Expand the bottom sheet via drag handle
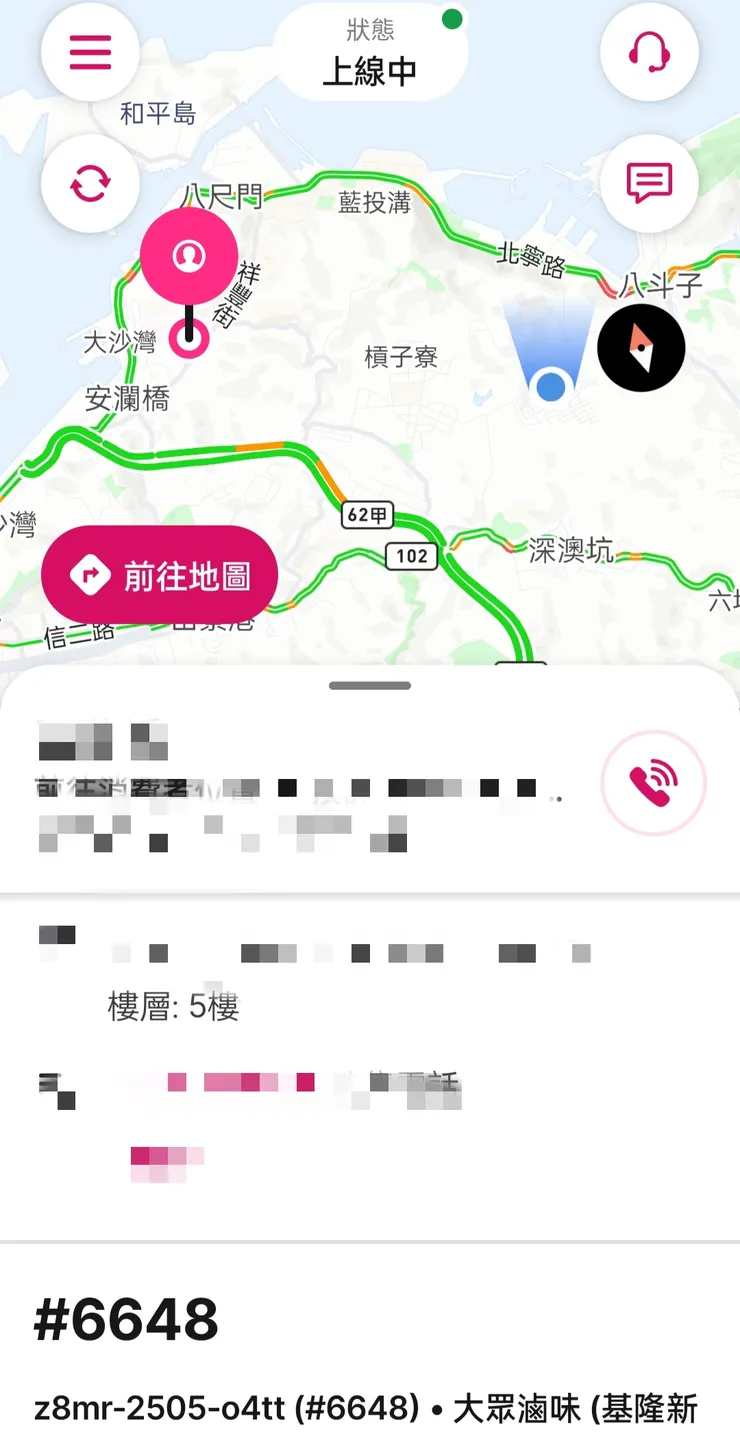 [x=370, y=686]
